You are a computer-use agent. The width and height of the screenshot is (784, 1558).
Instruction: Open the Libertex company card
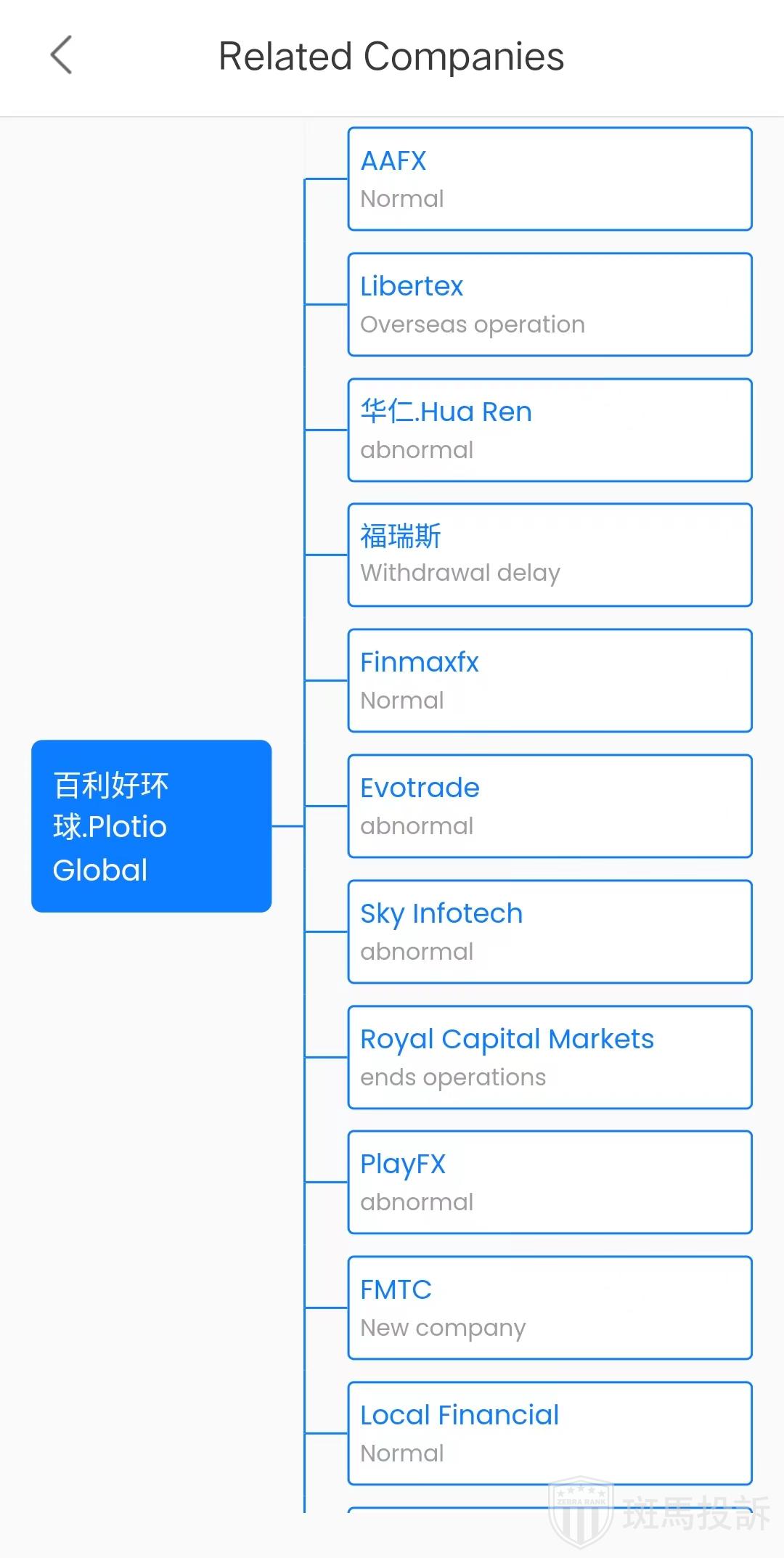click(550, 304)
